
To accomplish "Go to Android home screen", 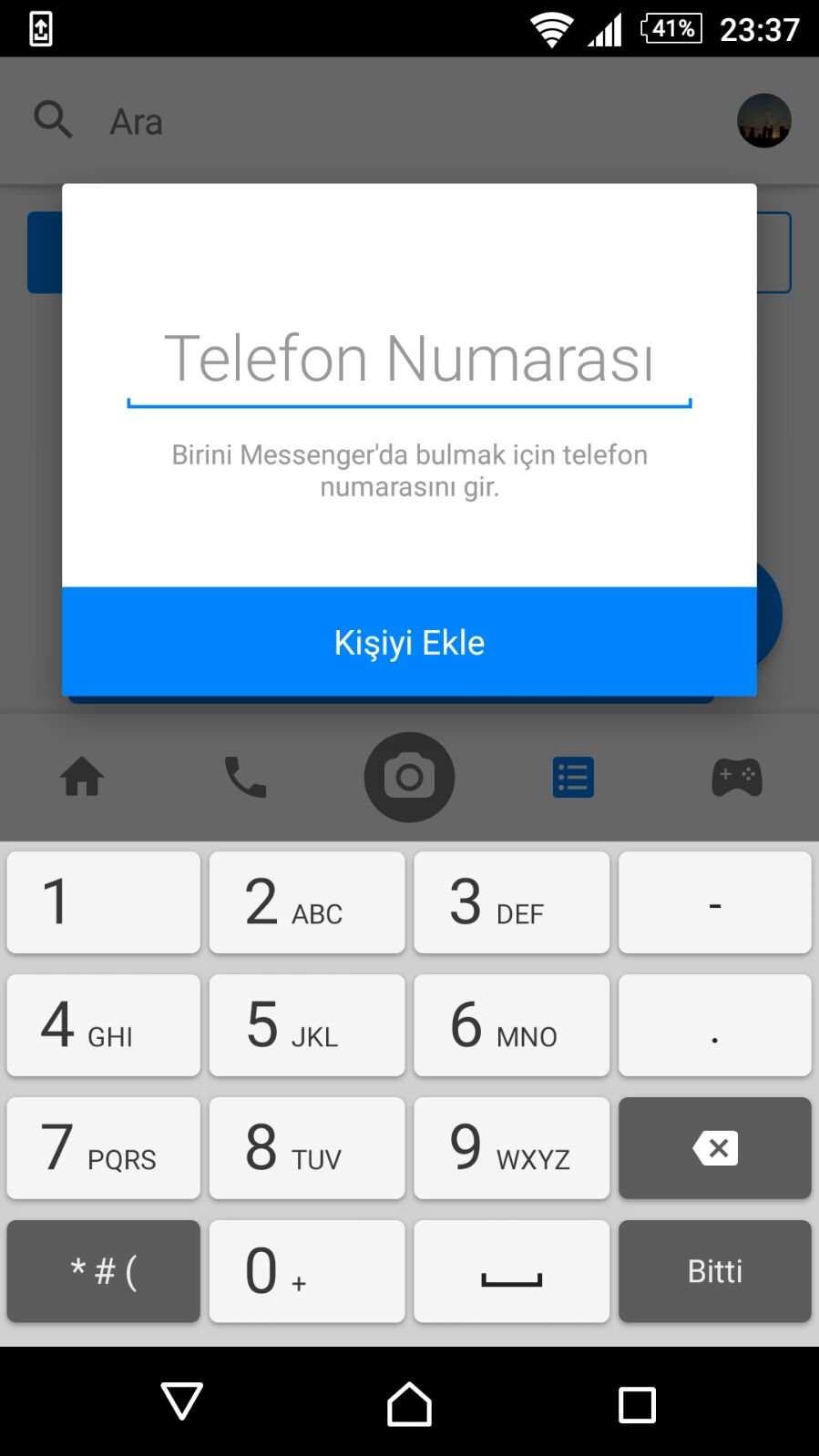I will point(409,1403).
